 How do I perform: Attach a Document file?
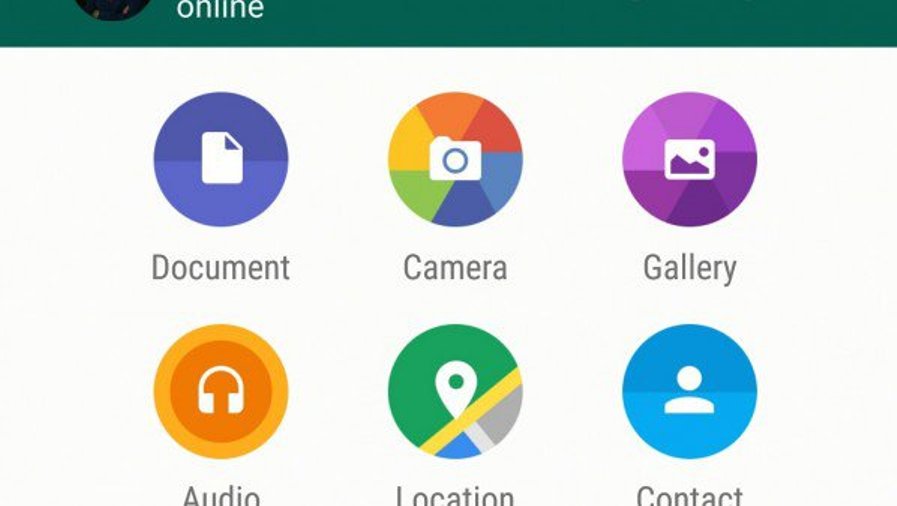tap(220, 159)
